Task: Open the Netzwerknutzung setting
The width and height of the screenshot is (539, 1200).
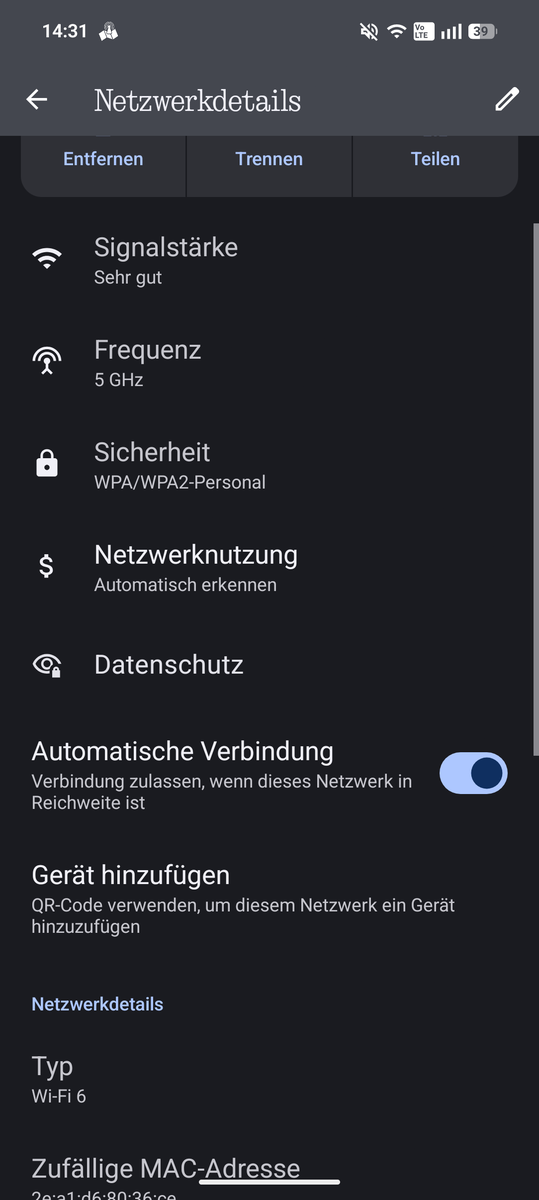Action: pos(269,567)
